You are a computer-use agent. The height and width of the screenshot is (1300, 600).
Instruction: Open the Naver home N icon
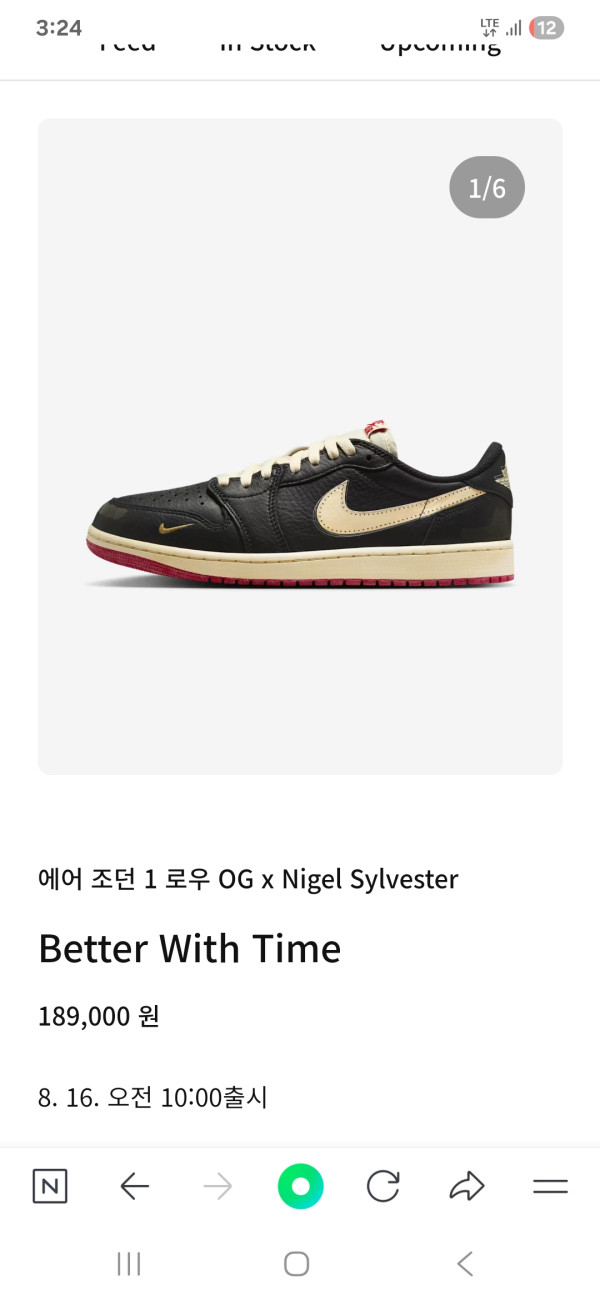coord(50,1187)
